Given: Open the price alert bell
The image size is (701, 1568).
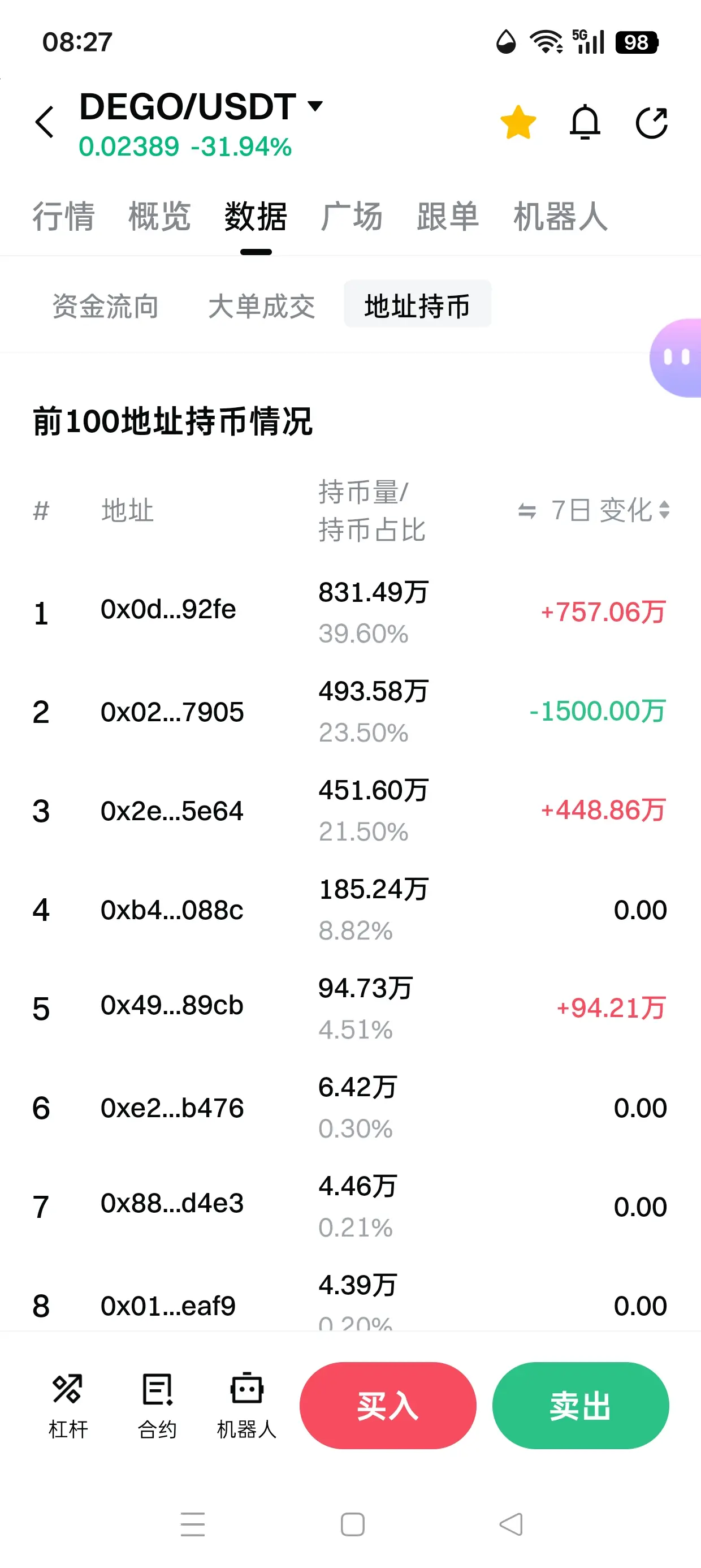Looking at the screenshot, I should tap(585, 122).
